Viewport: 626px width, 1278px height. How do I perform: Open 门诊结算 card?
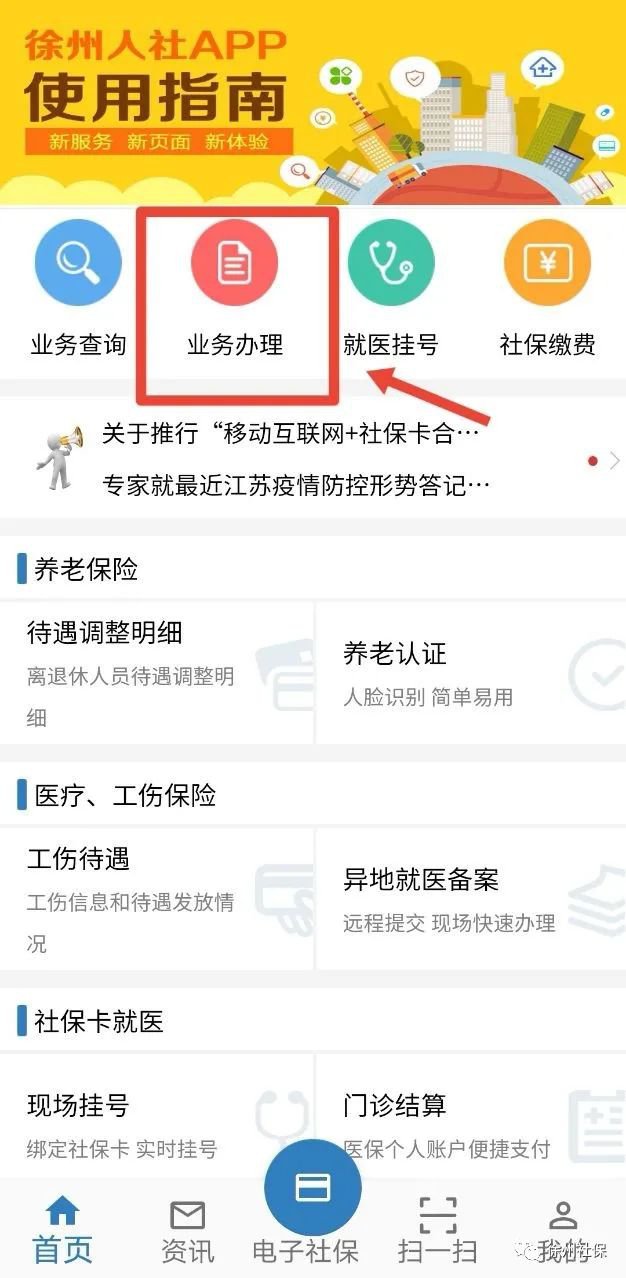(x=470, y=1124)
